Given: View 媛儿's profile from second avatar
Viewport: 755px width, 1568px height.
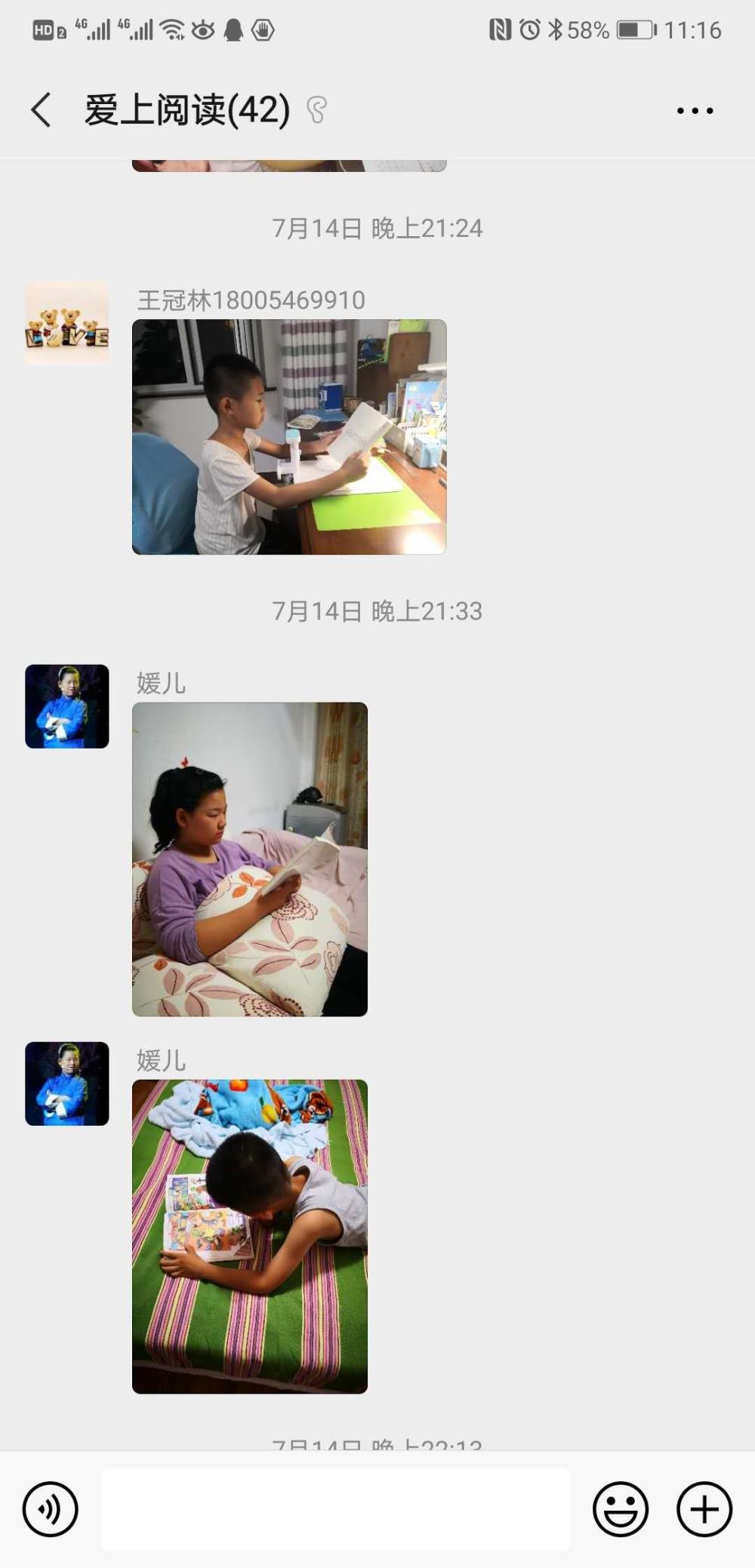Looking at the screenshot, I should click(x=67, y=1084).
